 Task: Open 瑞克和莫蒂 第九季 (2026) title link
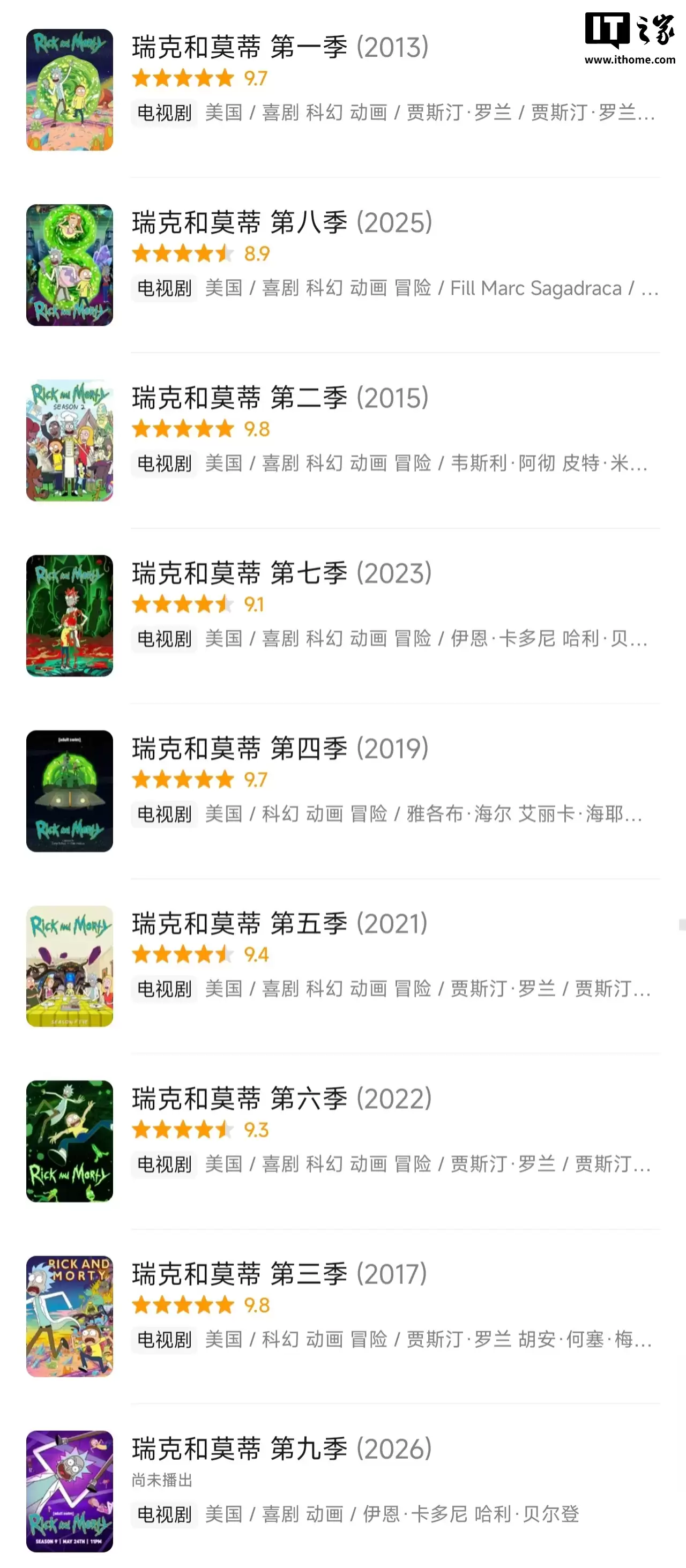tap(280, 1448)
